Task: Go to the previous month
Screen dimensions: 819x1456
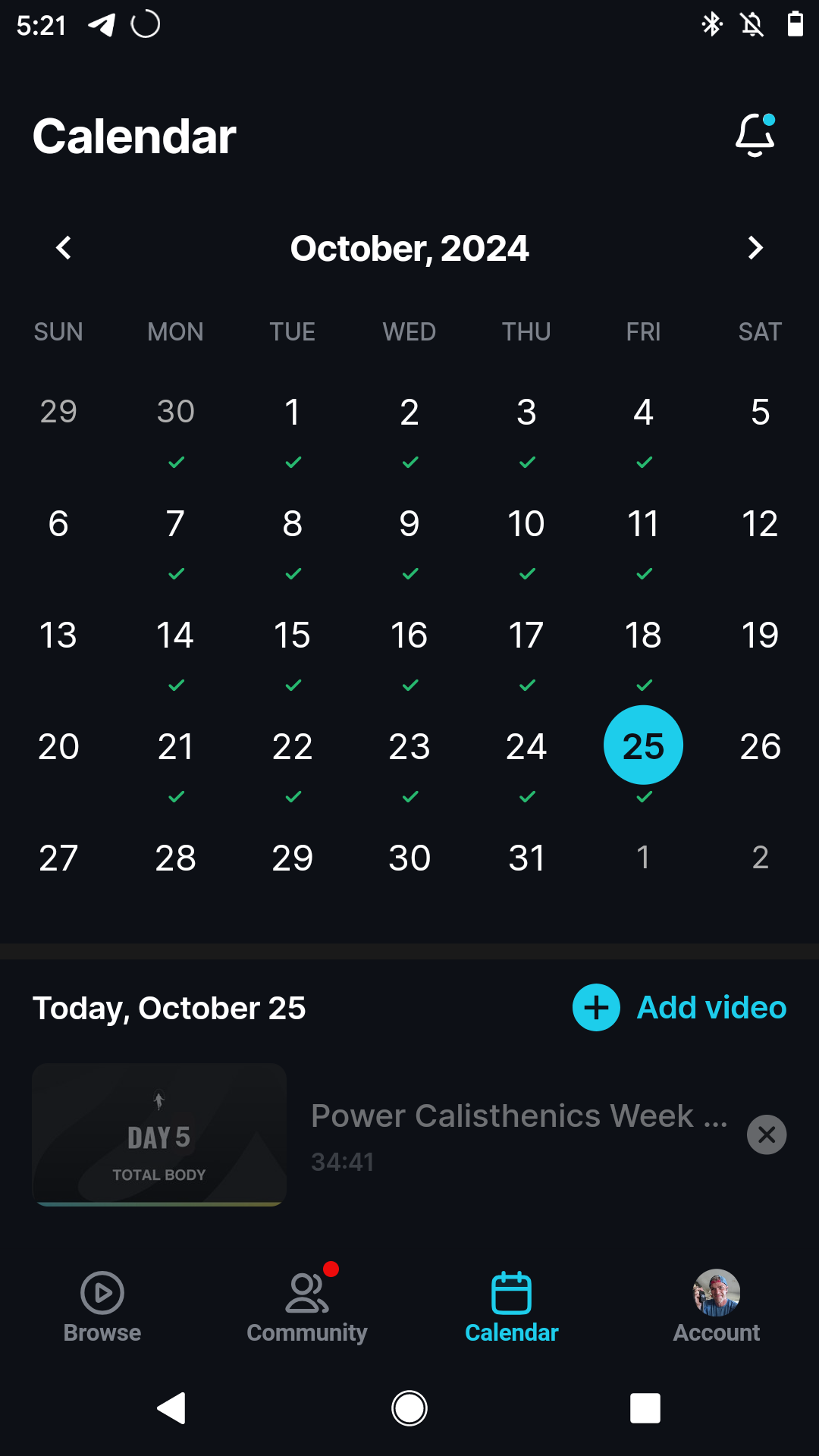Action: coord(64,248)
